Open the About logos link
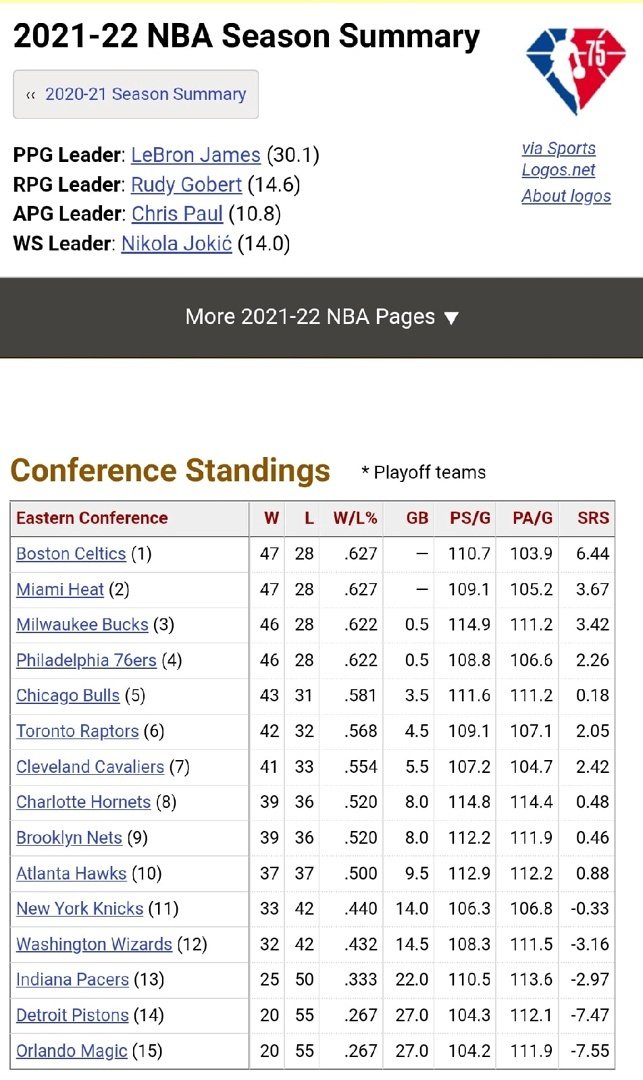 coord(566,196)
